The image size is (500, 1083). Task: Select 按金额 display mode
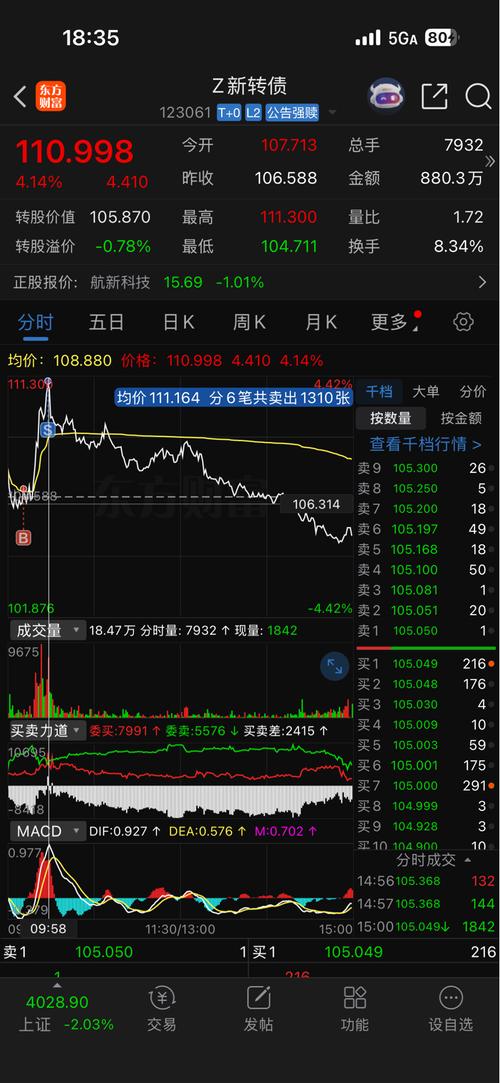coord(461,418)
